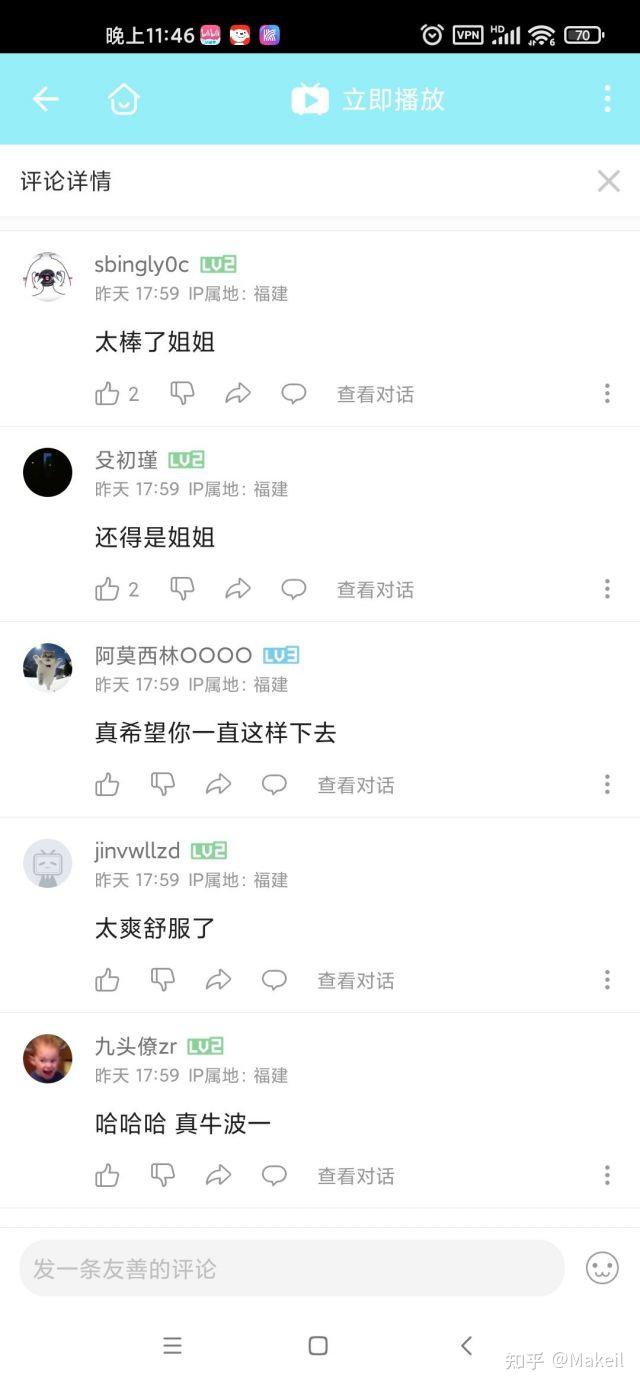Tap system back navigation button

(x=466, y=1346)
